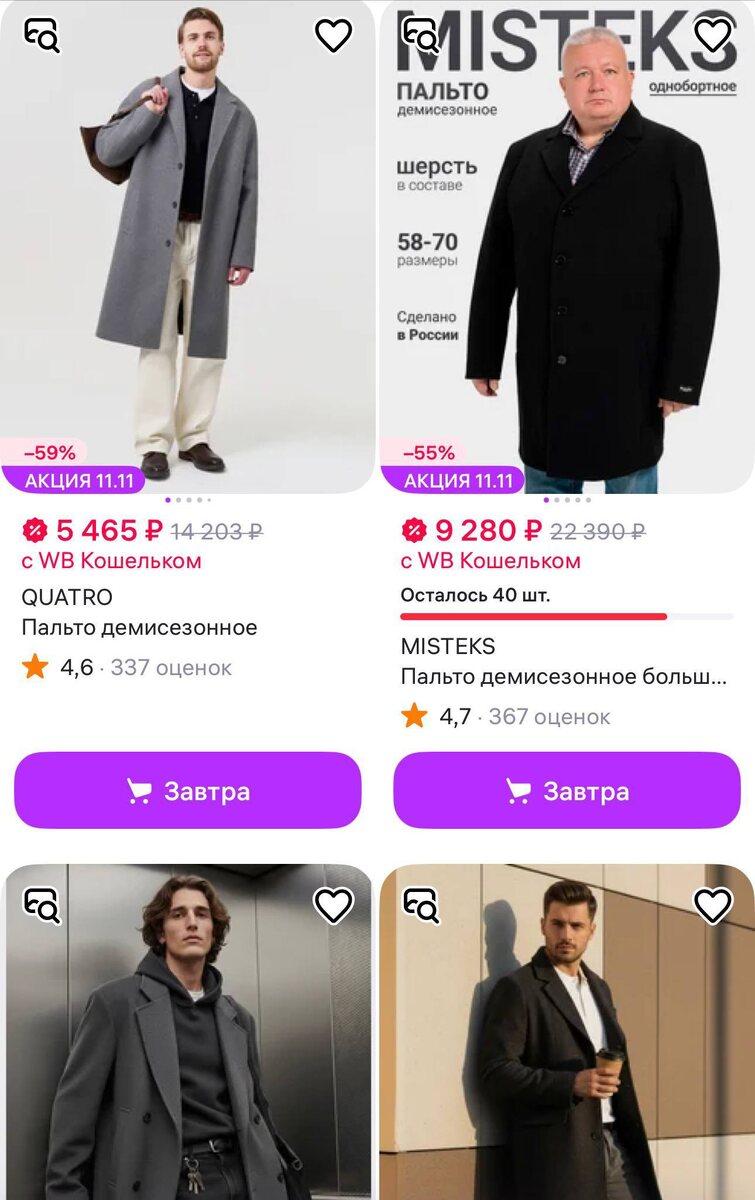Search similar to the coffee cup coat
Viewport: 755px width, 1200px height.
click(421, 906)
